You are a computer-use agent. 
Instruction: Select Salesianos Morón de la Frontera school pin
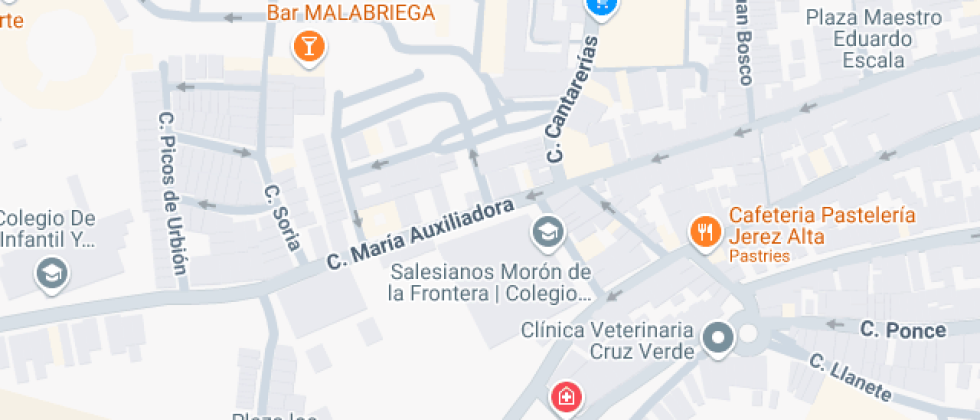548,234
